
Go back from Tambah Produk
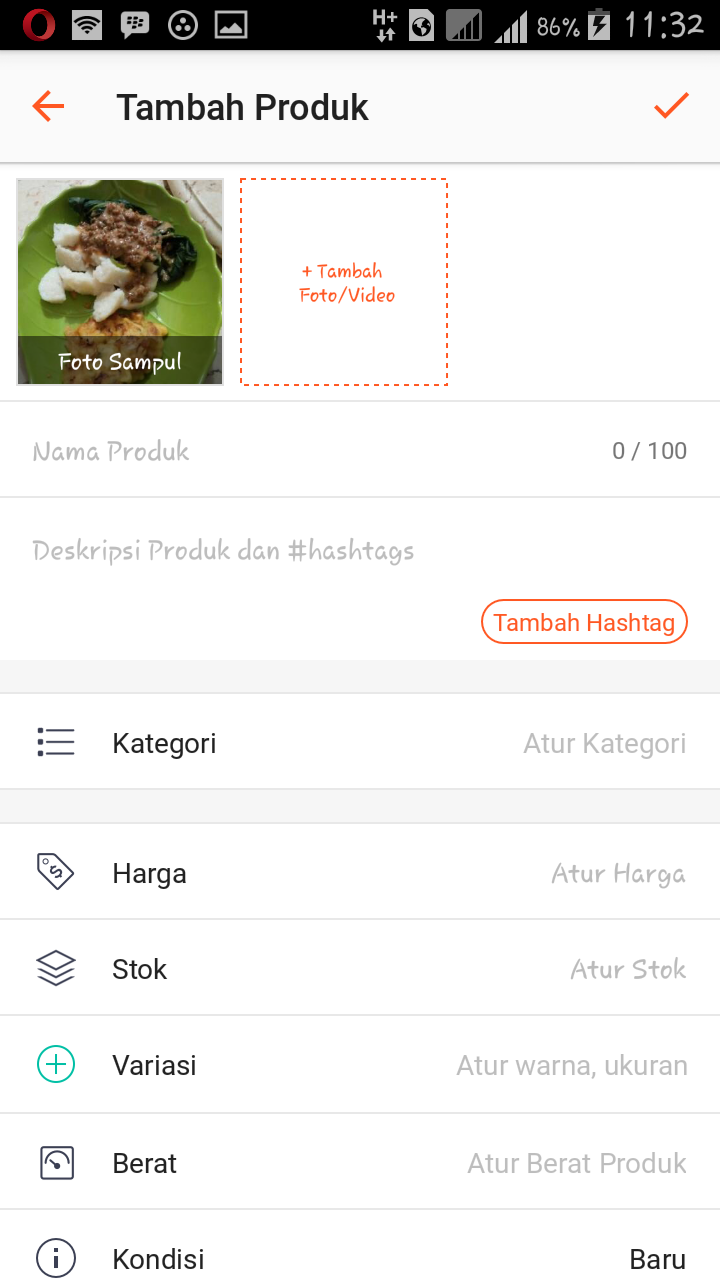[x=48, y=107]
